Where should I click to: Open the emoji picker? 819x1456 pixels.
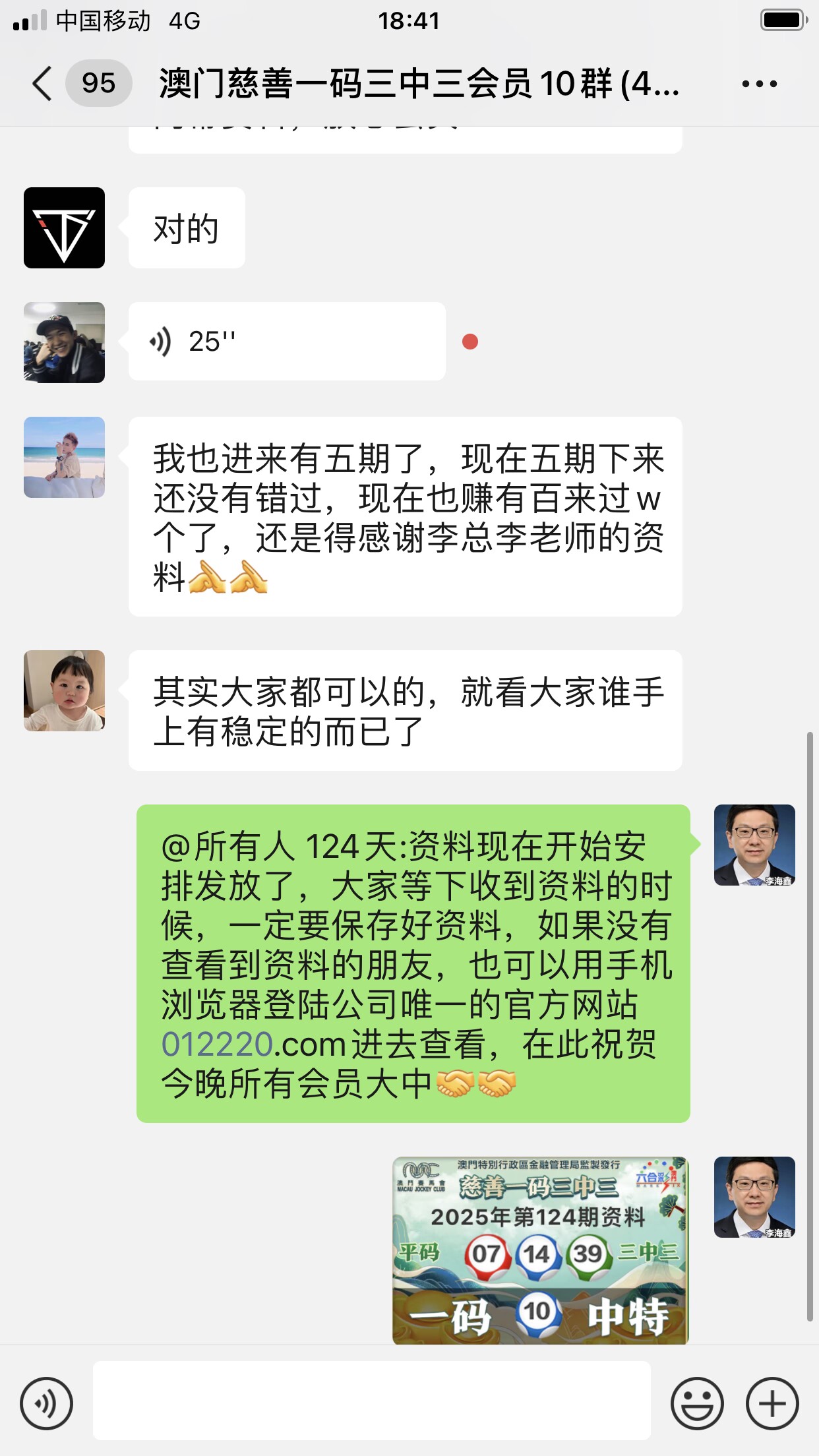pyautogui.click(x=697, y=1403)
